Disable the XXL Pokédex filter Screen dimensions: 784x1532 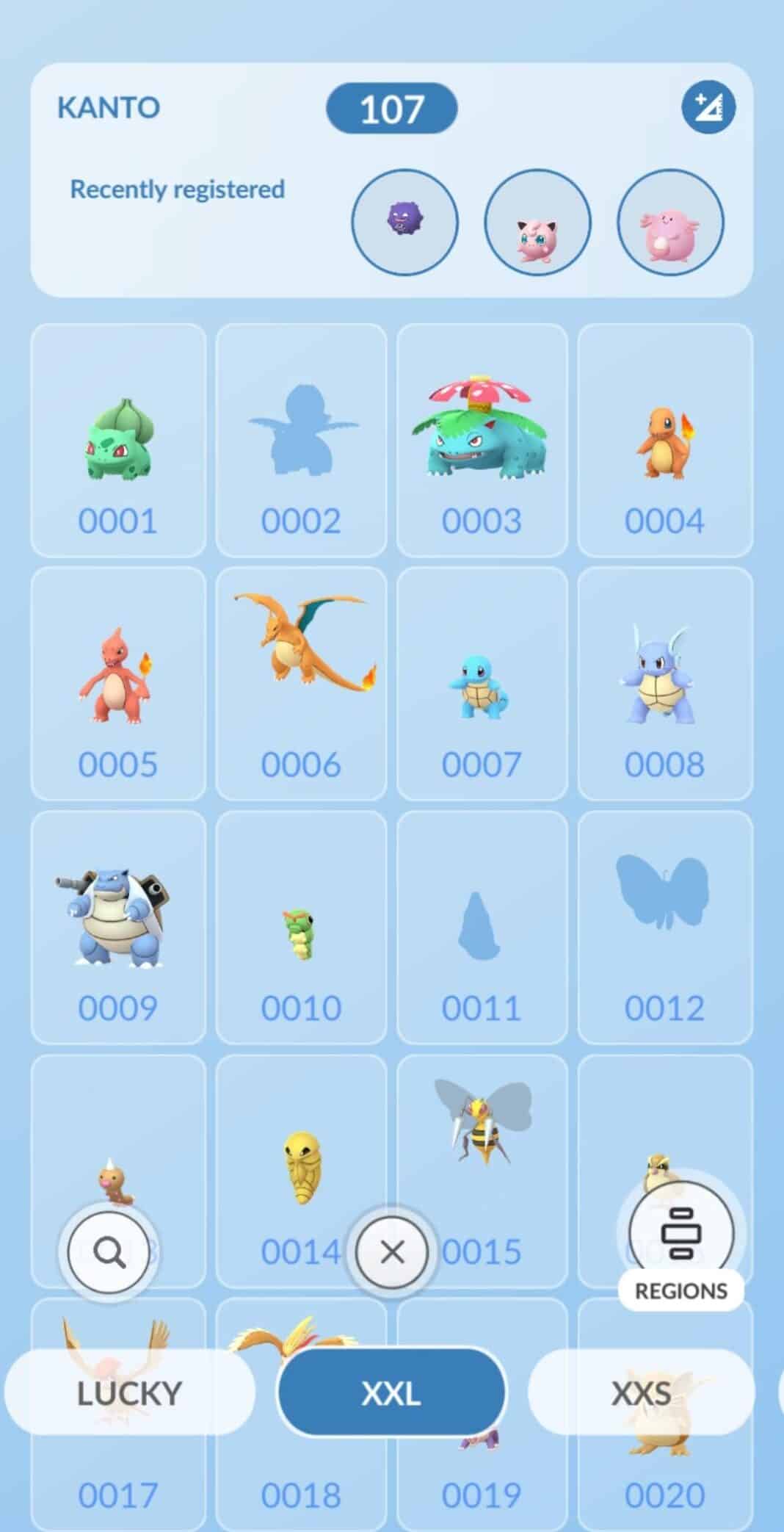pos(392,1393)
